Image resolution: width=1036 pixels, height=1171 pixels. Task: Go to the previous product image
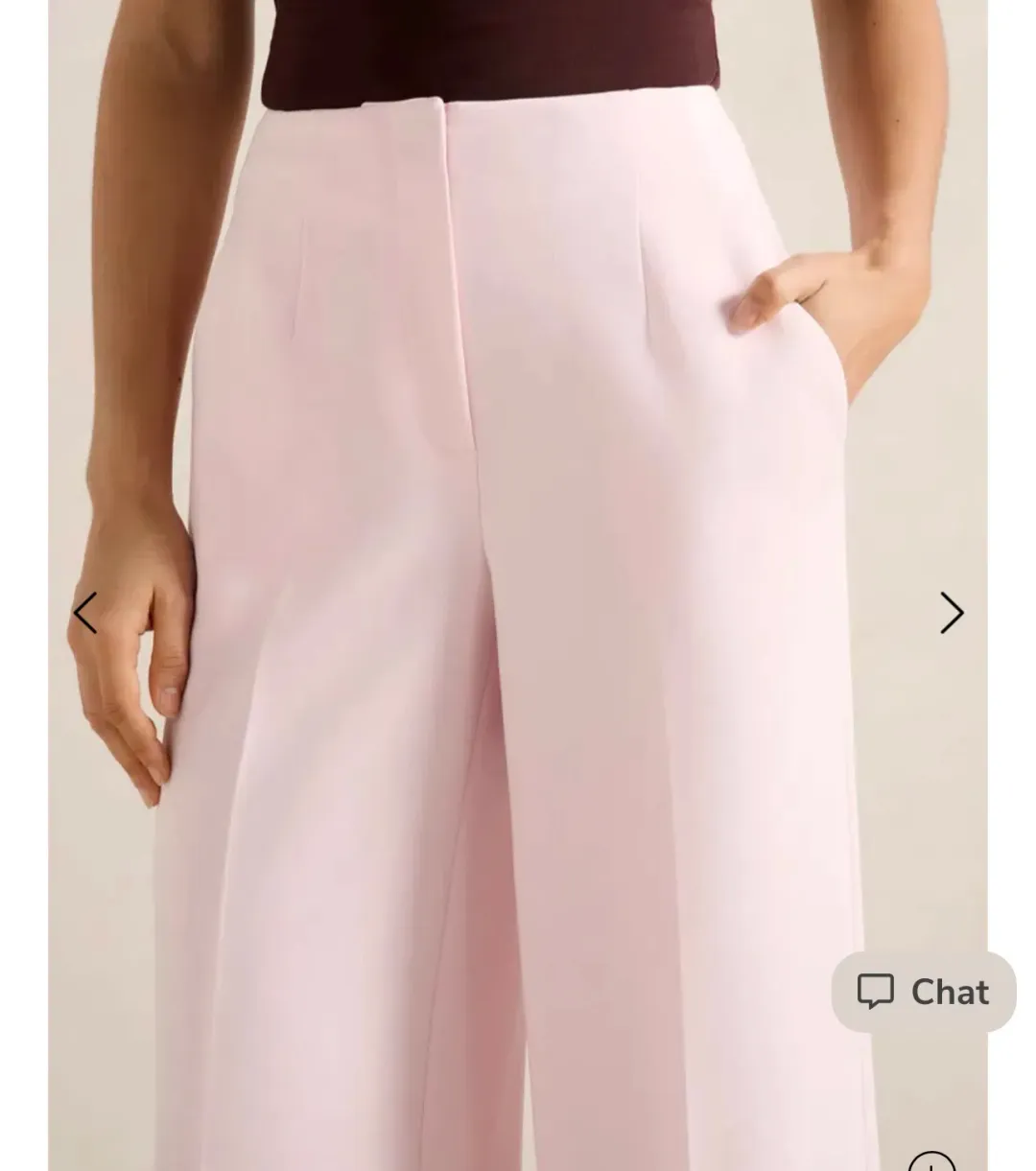point(85,614)
